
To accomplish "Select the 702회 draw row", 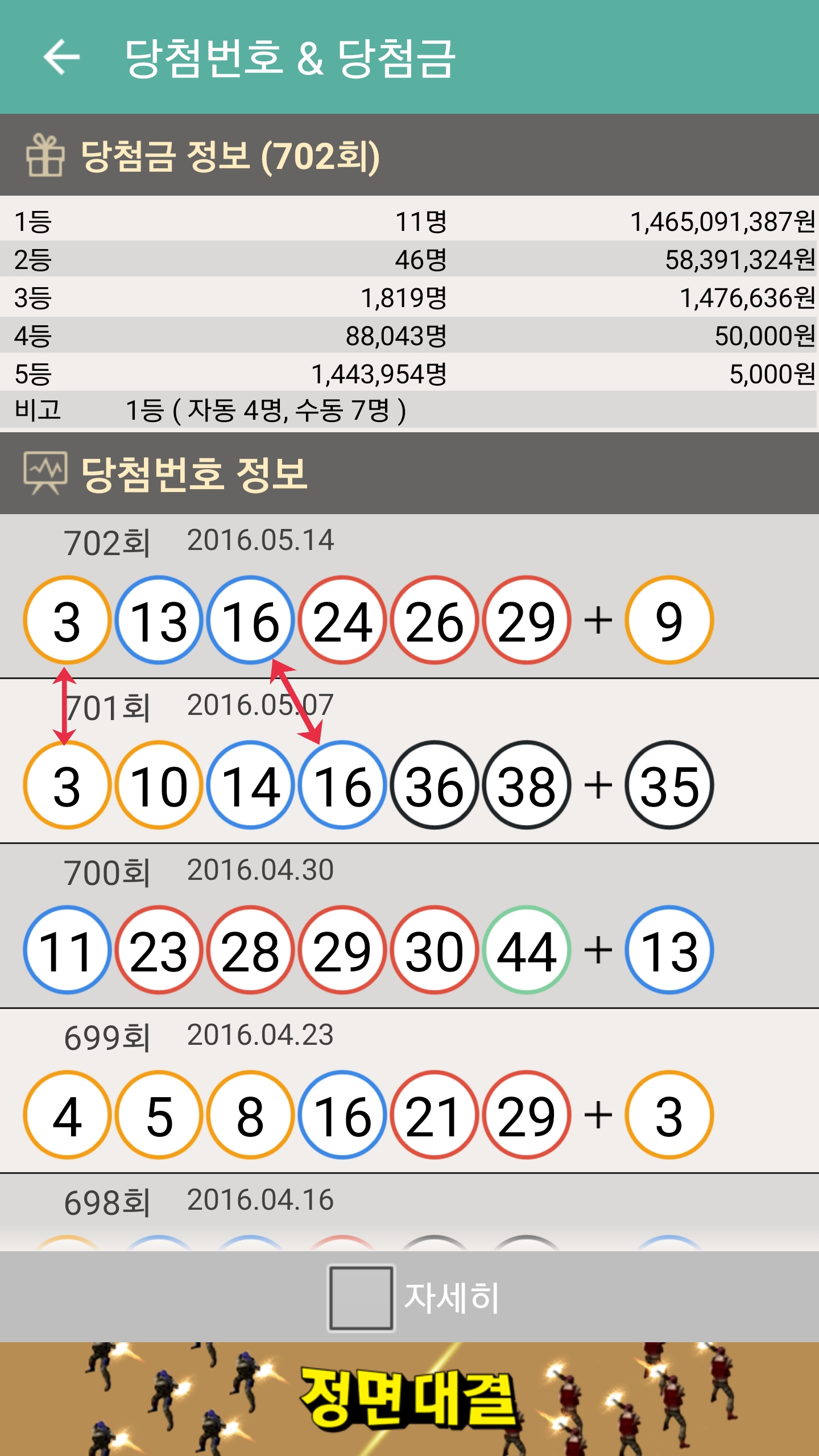I will pyautogui.click(x=409, y=596).
